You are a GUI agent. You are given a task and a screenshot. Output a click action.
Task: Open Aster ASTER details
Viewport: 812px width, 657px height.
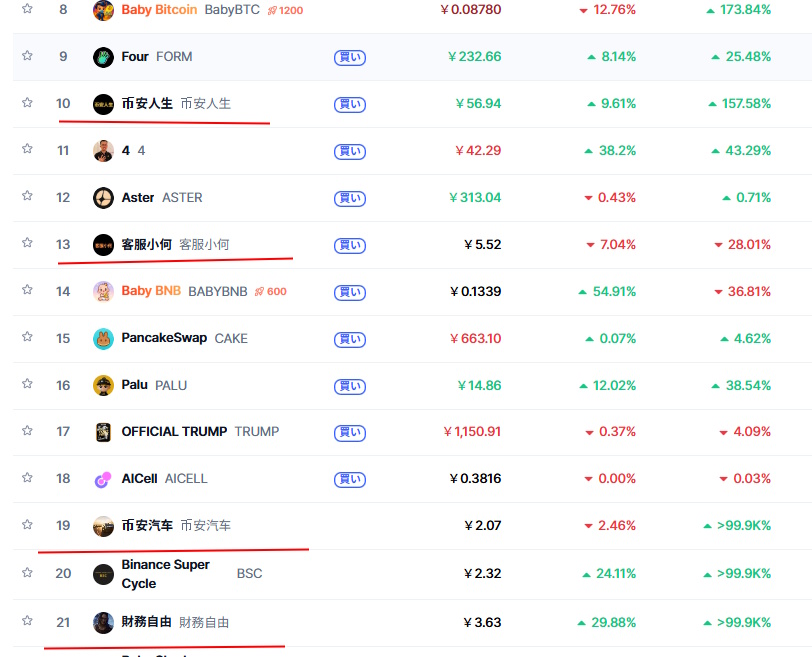click(138, 197)
